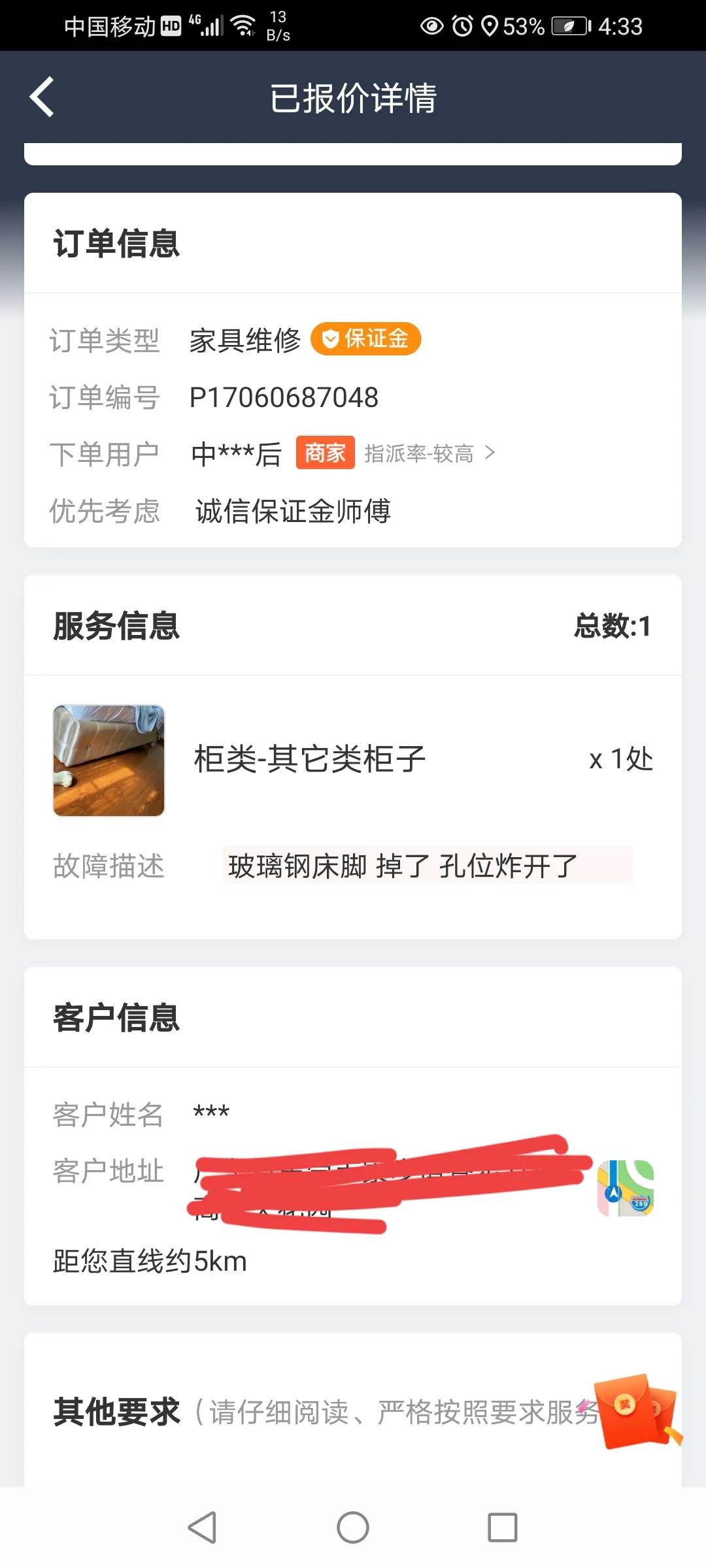Tap the fault description 玻璃钢床脚 text field
This screenshot has width=706, height=1568.
399,866
